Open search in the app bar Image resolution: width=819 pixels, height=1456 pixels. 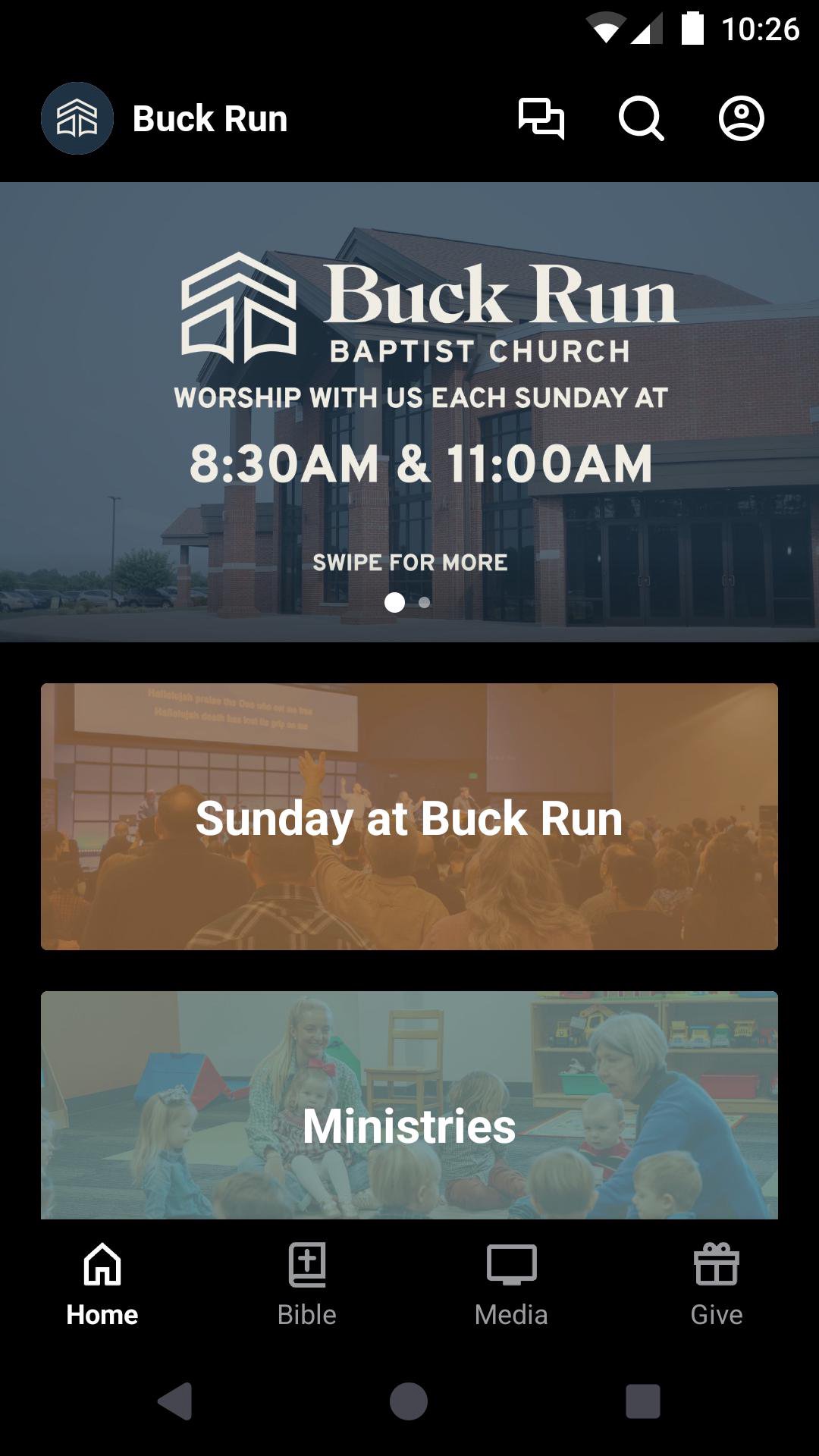pos(641,119)
